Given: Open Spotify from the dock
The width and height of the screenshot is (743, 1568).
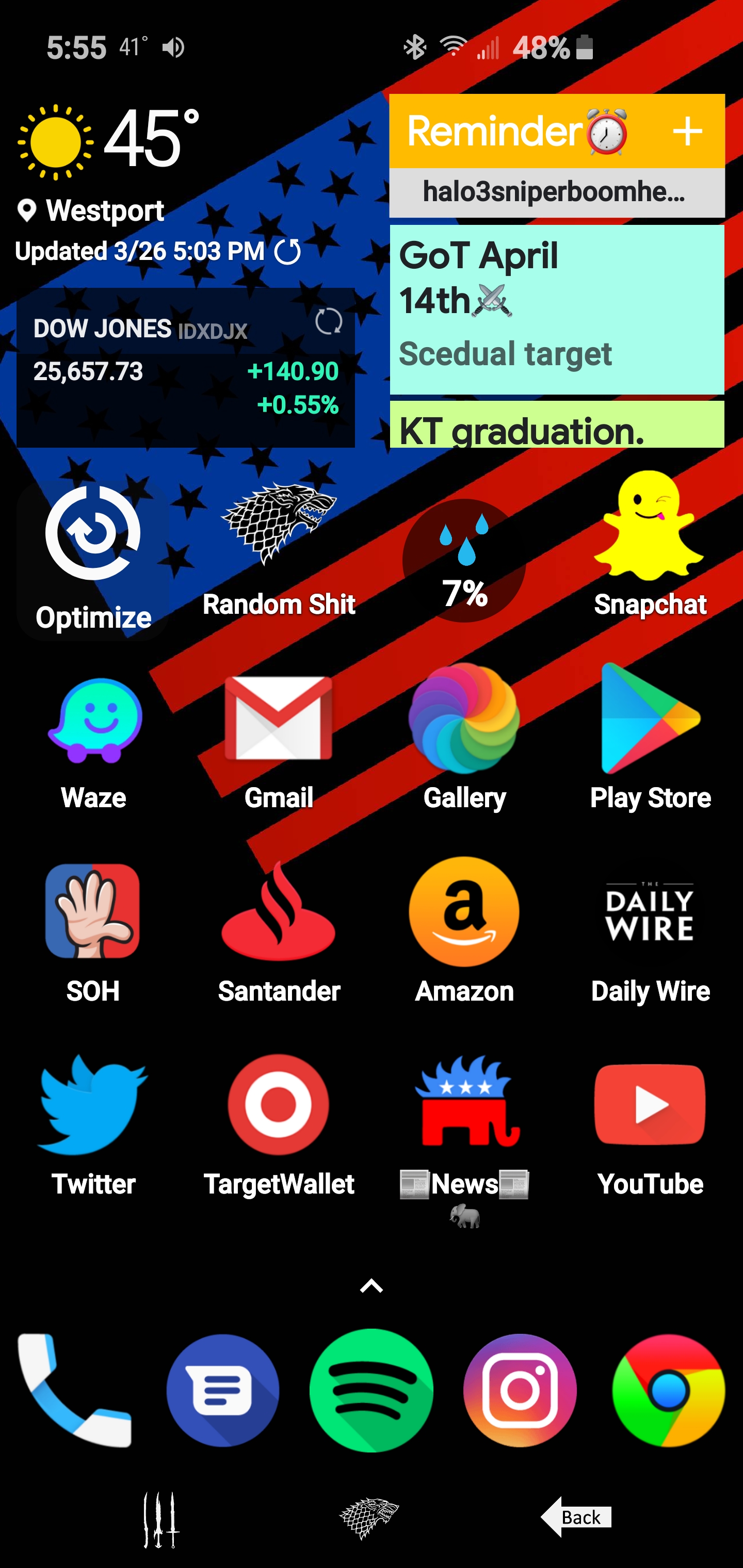Looking at the screenshot, I should point(372,1390).
